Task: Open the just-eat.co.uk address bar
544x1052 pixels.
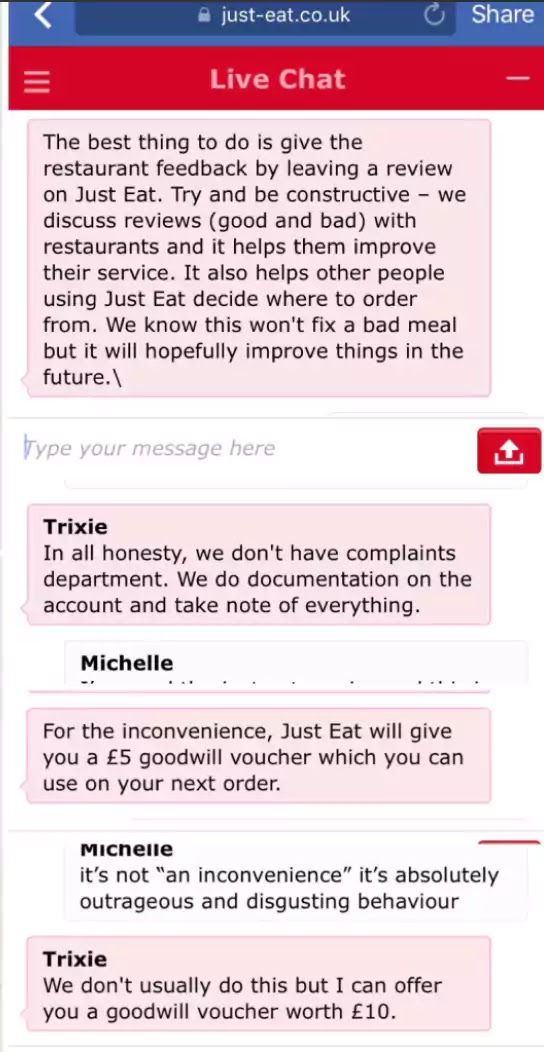Action: pos(265,16)
